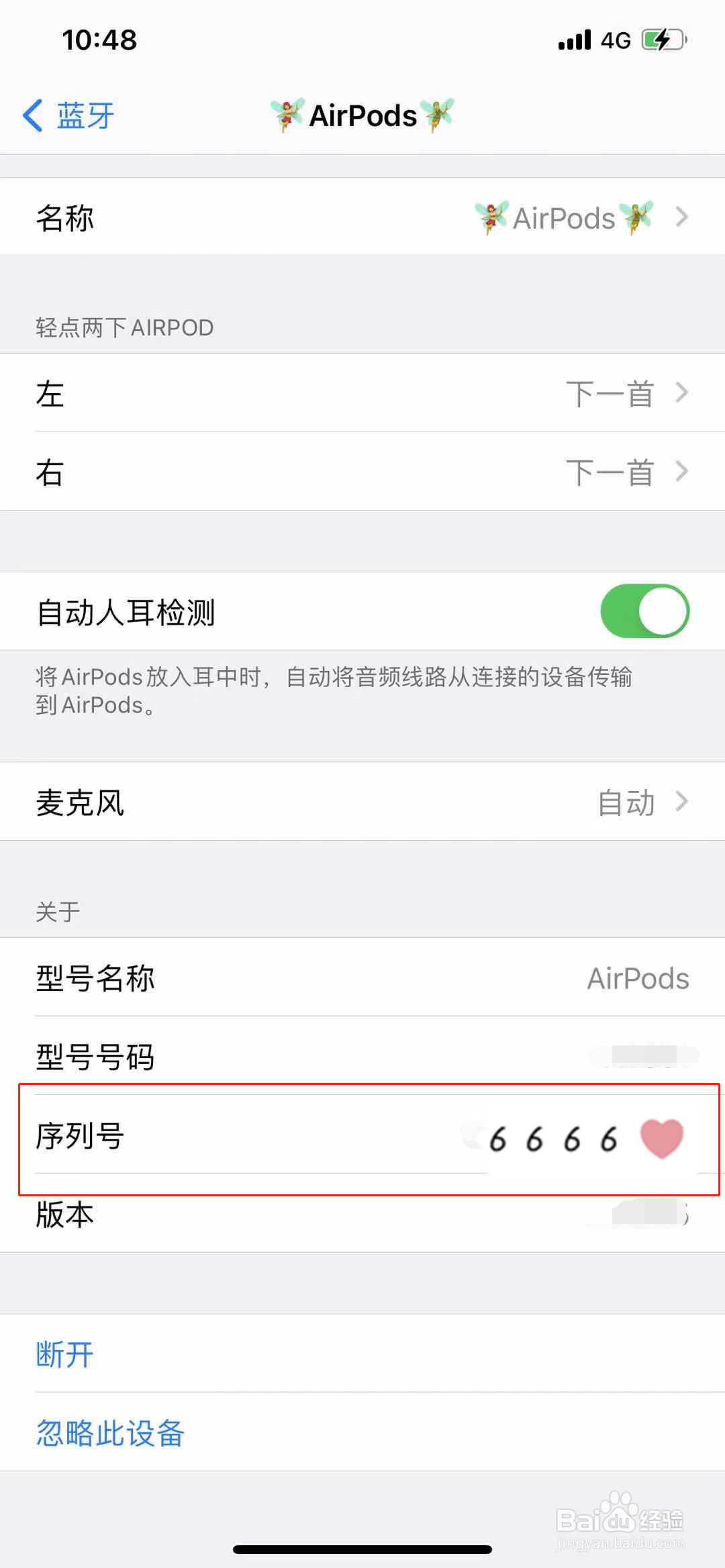Tap the fairy emoji after AirPods in 名称 row

[636, 217]
